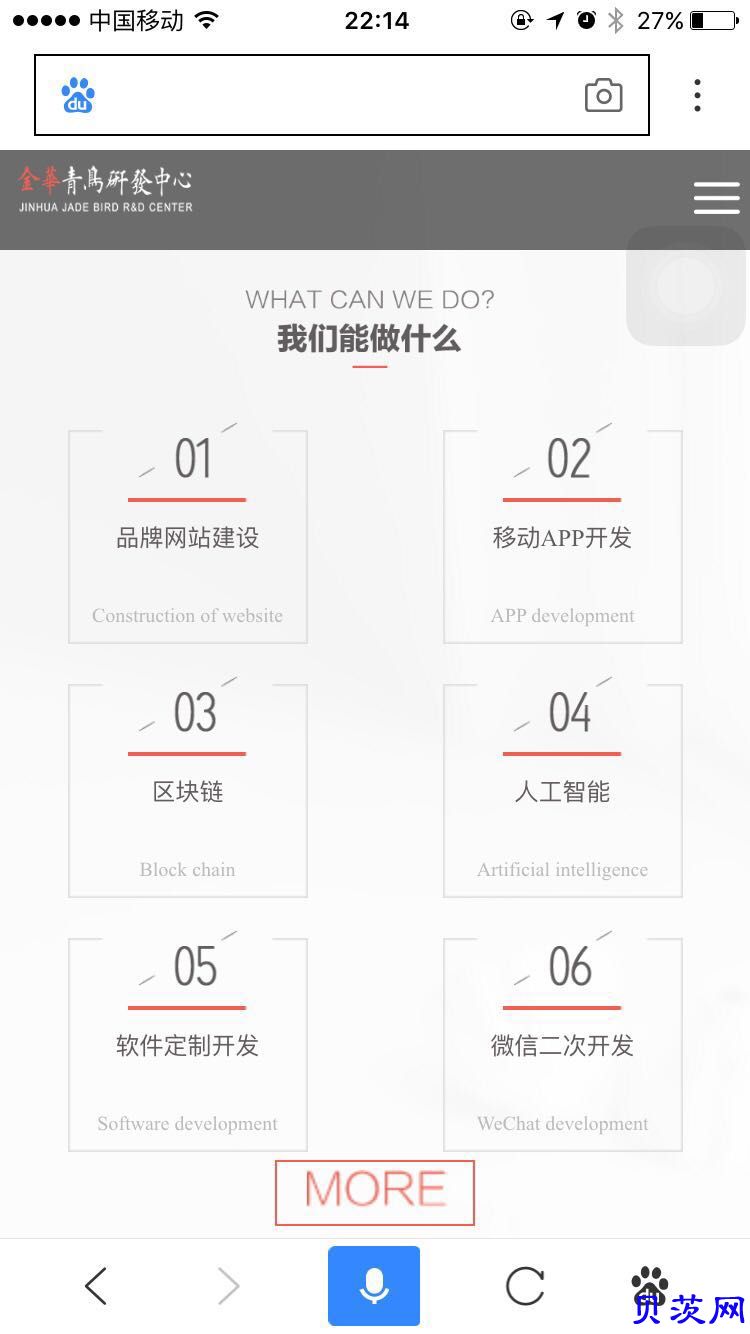Reload the page with the refresh icon
The height and width of the screenshot is (1334, 750).
point(525,1286)
